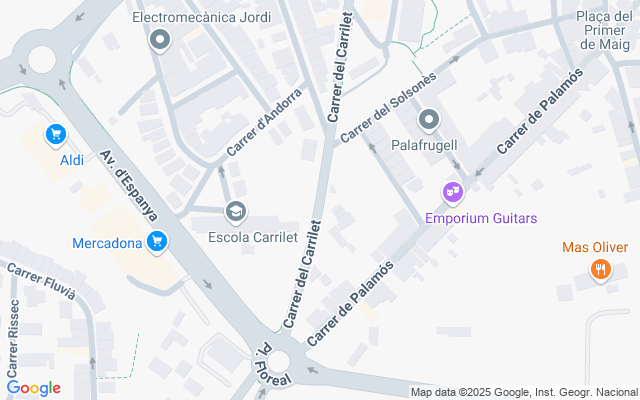View the Mas Oliver restaurant pin
640x400 pixels.
pos(600,269)
